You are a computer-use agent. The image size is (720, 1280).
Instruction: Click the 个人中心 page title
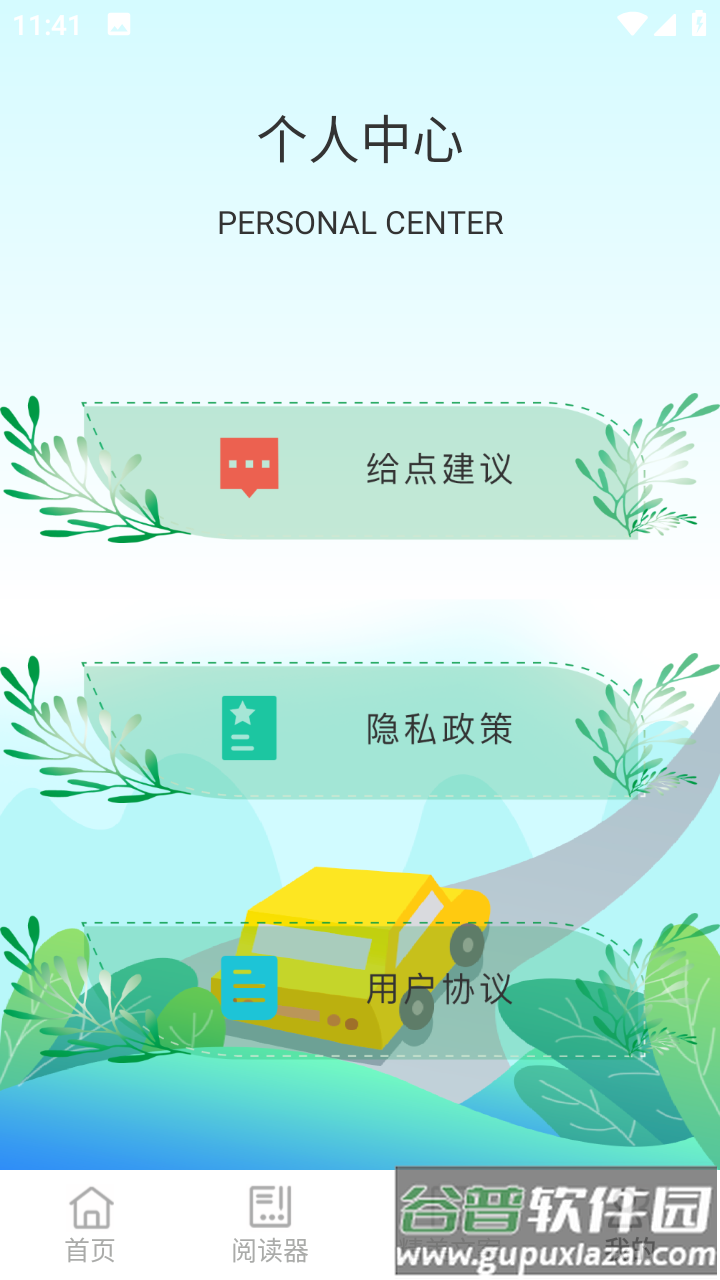tap(359, 142)
